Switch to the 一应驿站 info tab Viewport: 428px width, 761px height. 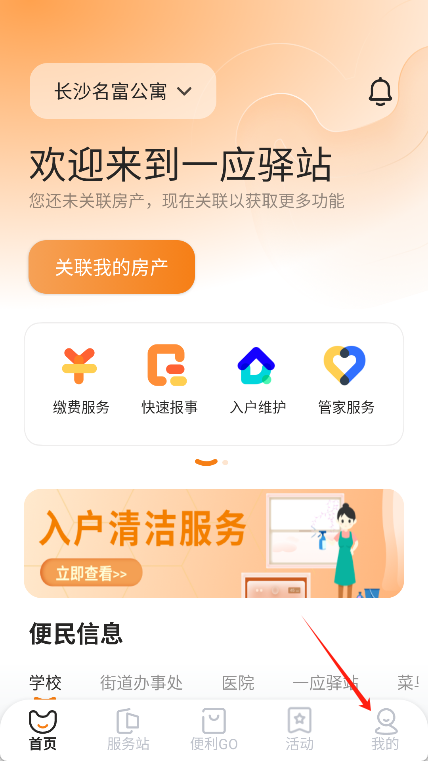[x=326, y=683]
